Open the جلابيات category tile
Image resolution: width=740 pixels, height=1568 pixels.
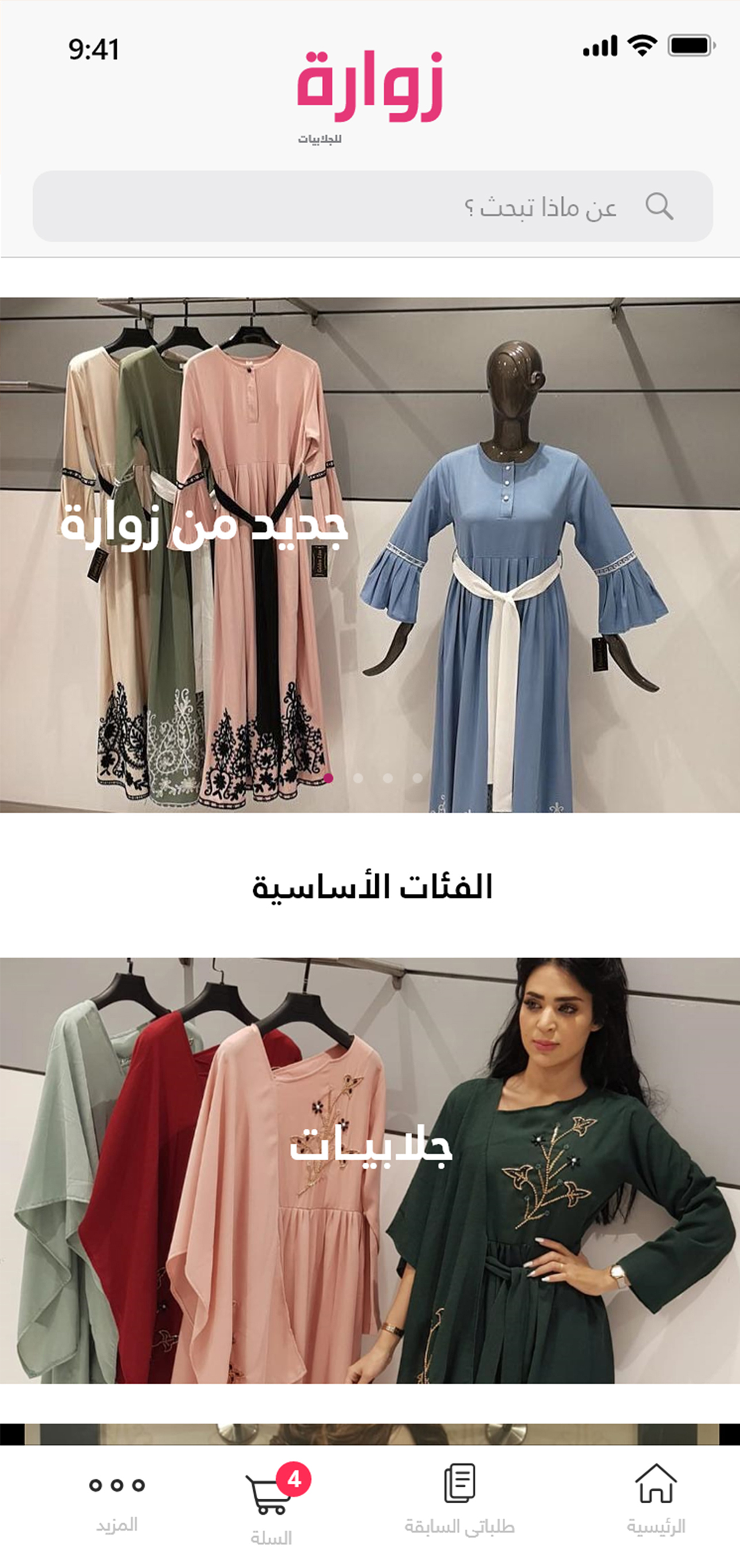click(370, 1171)
